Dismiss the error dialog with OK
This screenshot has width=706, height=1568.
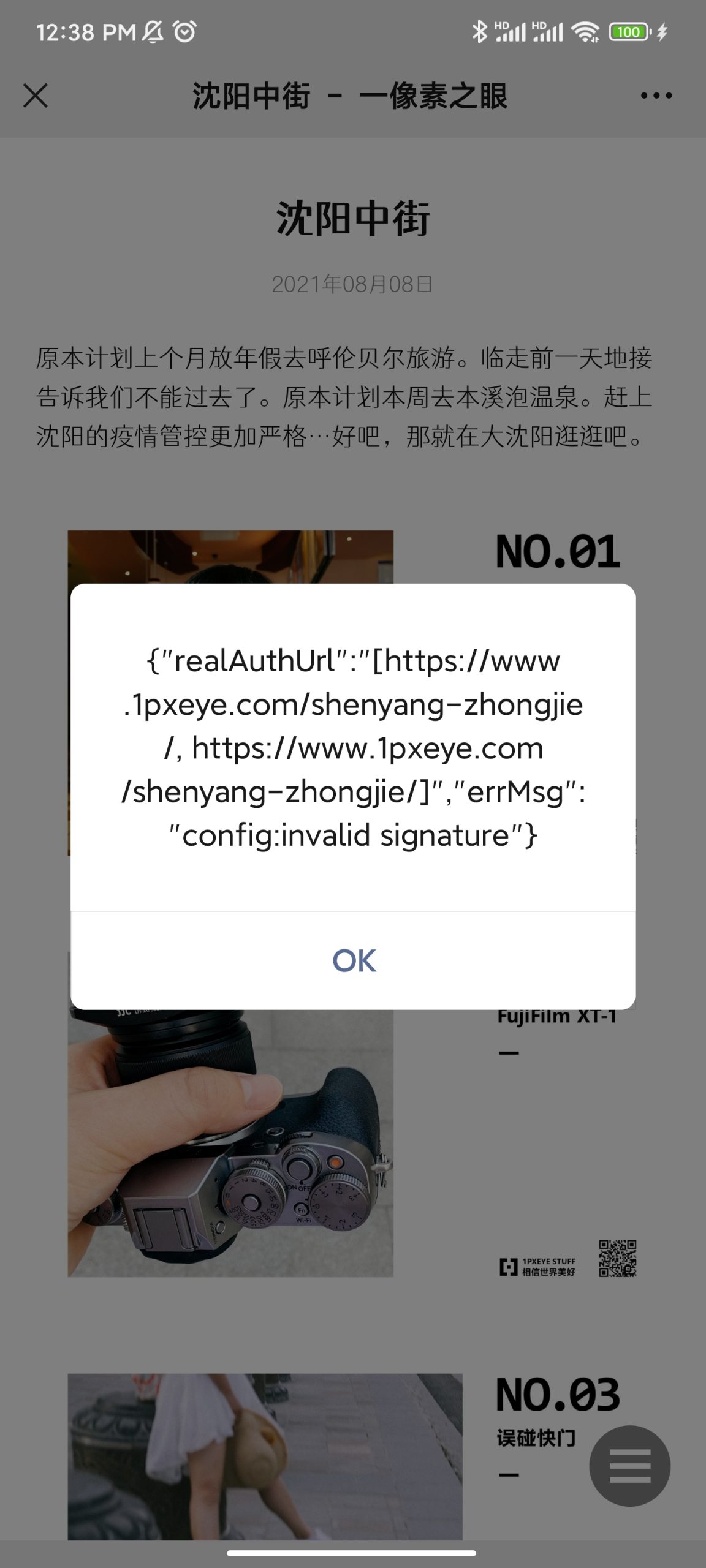354,960
